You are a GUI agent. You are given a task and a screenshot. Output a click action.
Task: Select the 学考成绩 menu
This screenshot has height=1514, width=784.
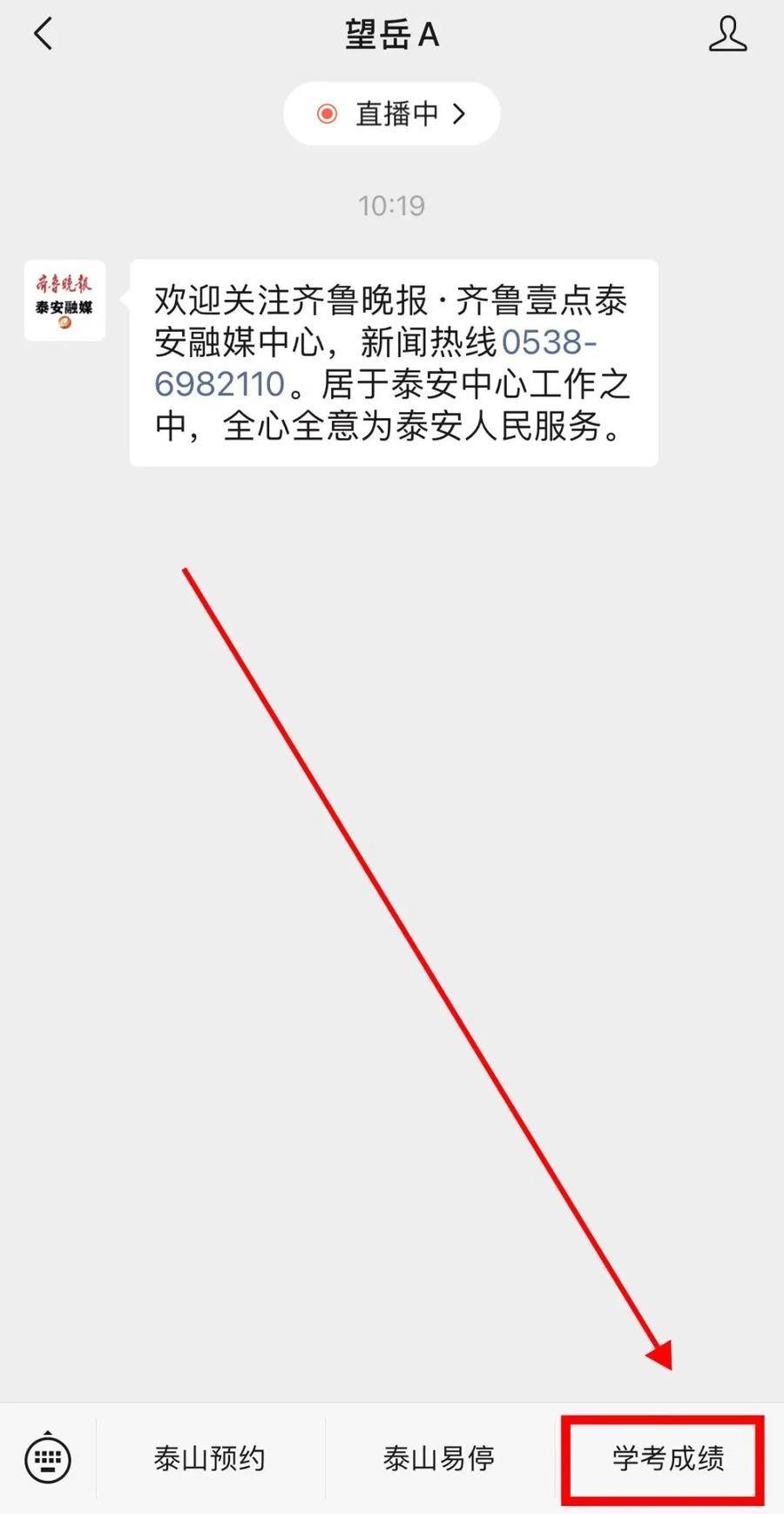click(667, 1458)
